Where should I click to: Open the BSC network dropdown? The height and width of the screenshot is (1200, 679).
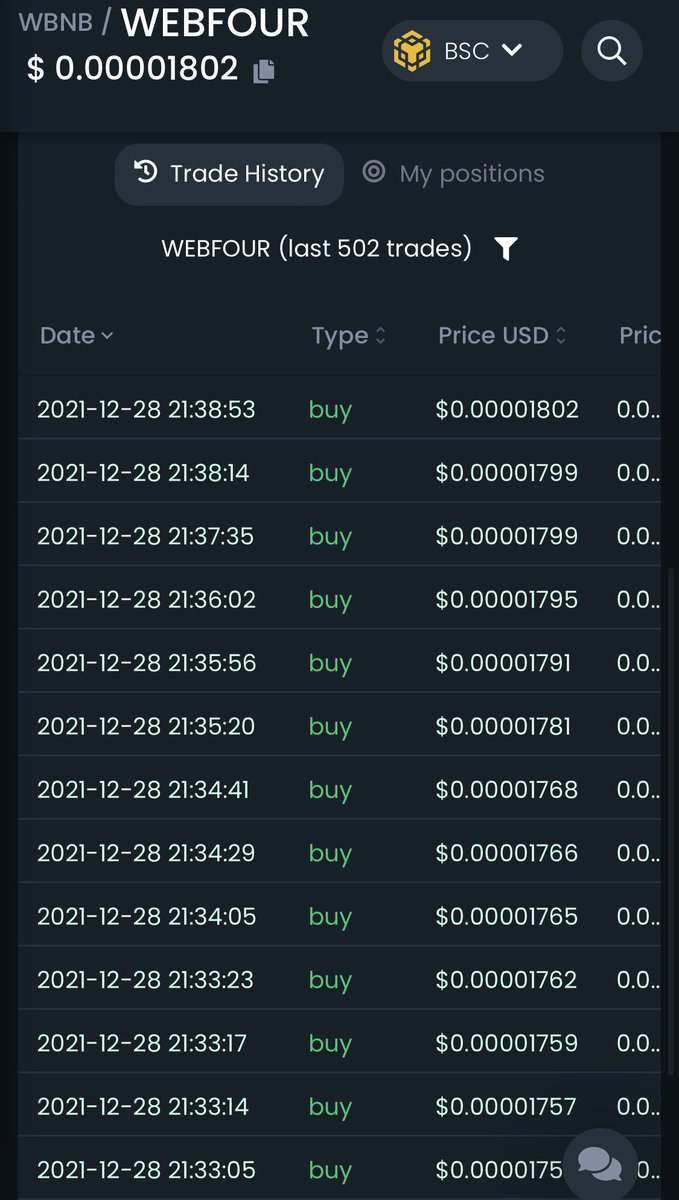(x=472, y=50)
